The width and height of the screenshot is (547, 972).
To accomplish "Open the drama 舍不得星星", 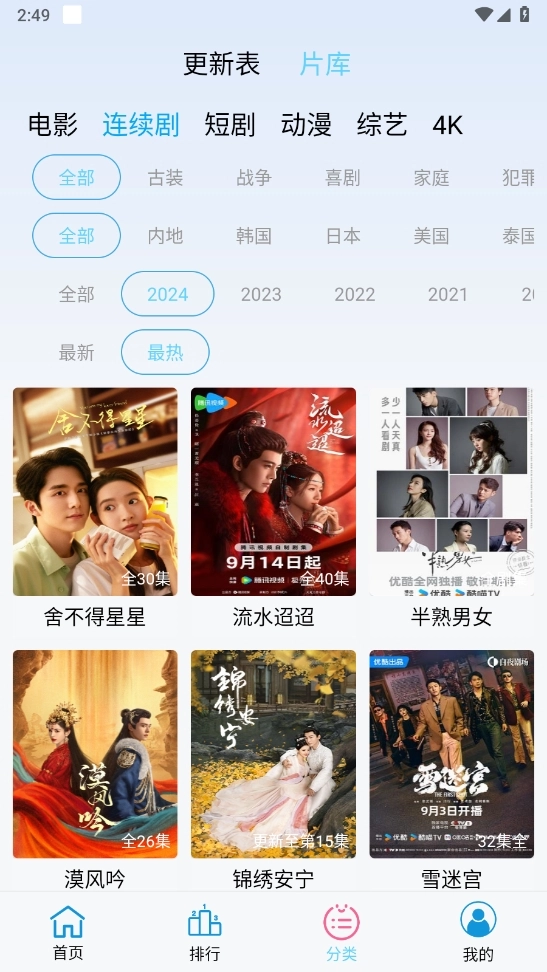I will click(95, 508).
